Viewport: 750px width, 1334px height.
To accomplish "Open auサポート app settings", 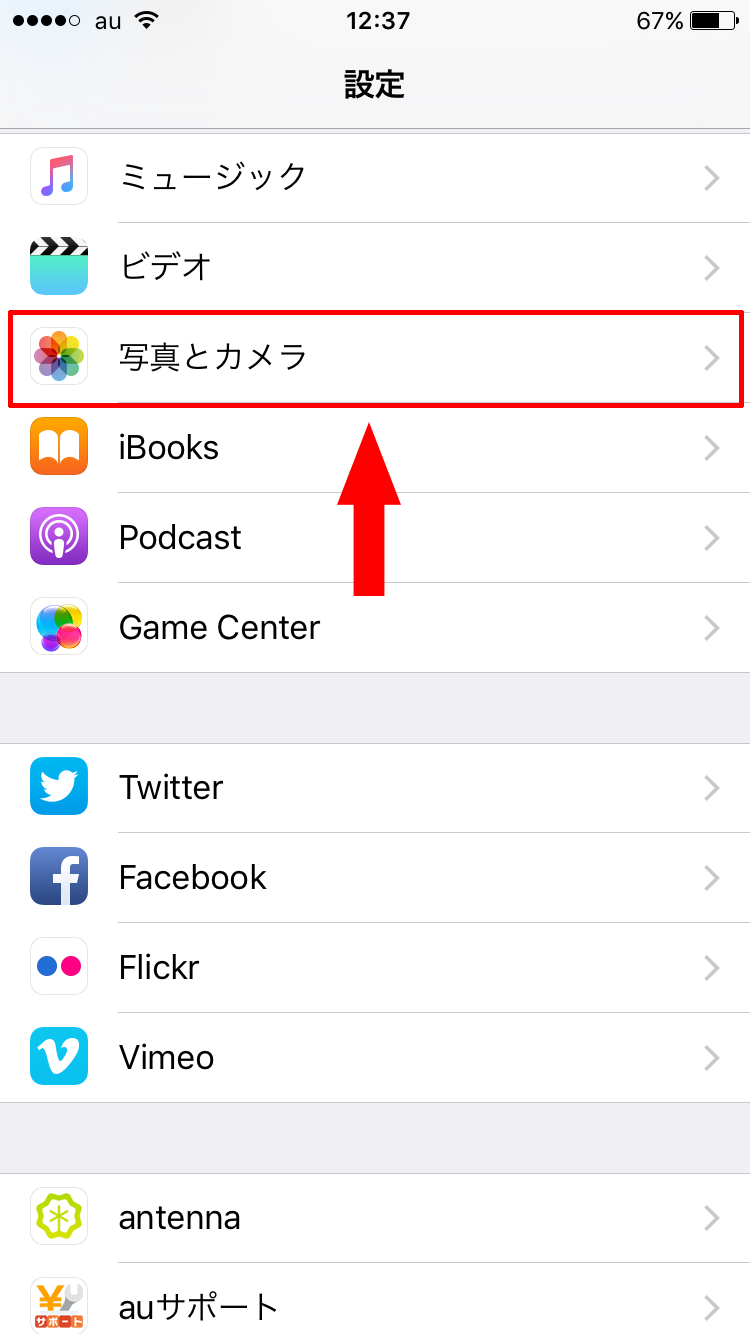I will tap(375, 1305).
